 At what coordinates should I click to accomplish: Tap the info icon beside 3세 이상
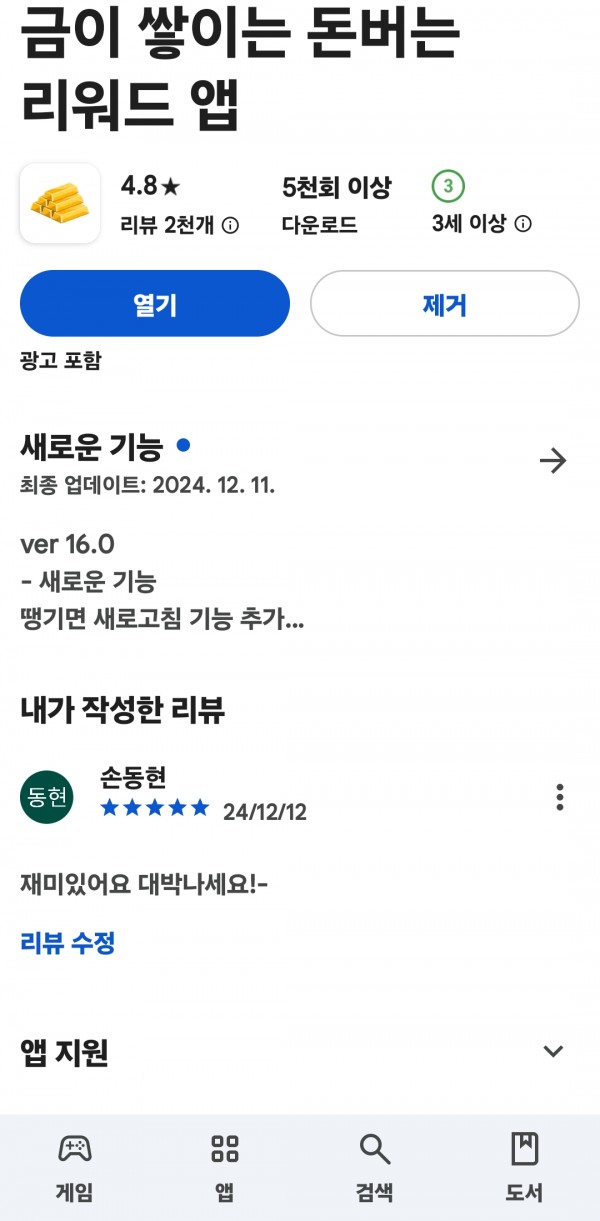[522, 224]
